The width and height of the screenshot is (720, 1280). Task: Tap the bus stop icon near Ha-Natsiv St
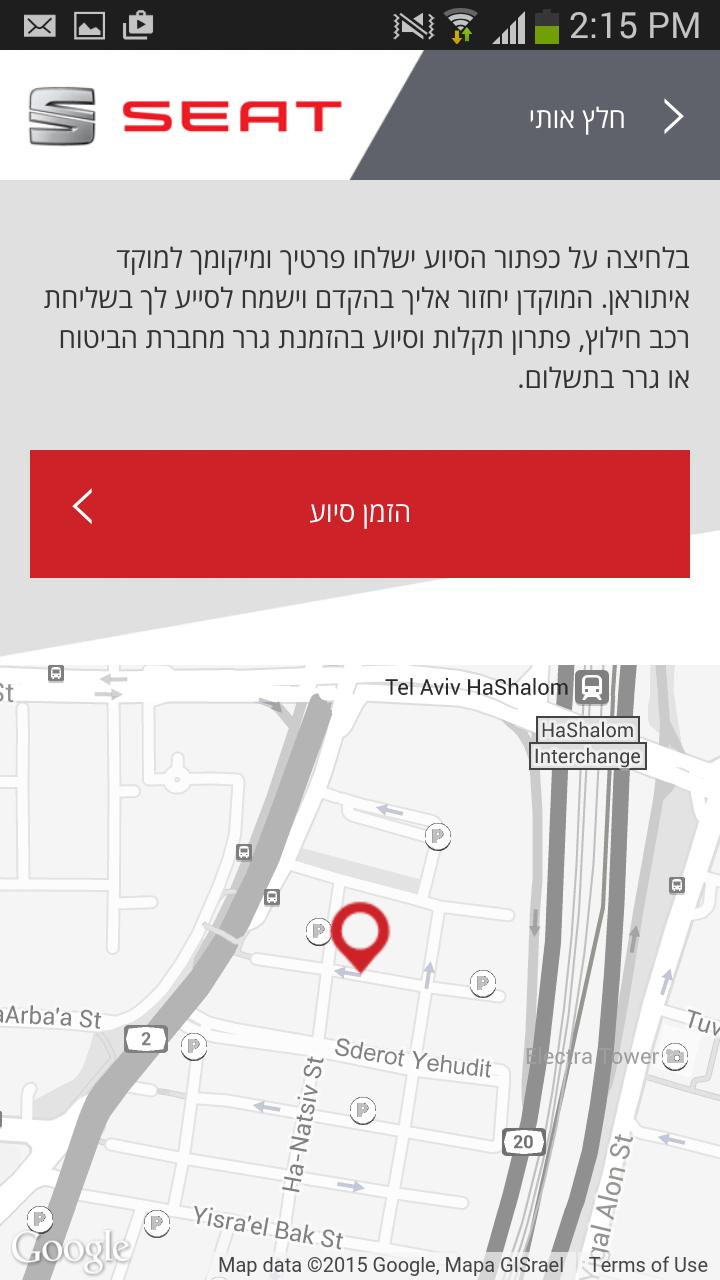(x=271, y=898)
